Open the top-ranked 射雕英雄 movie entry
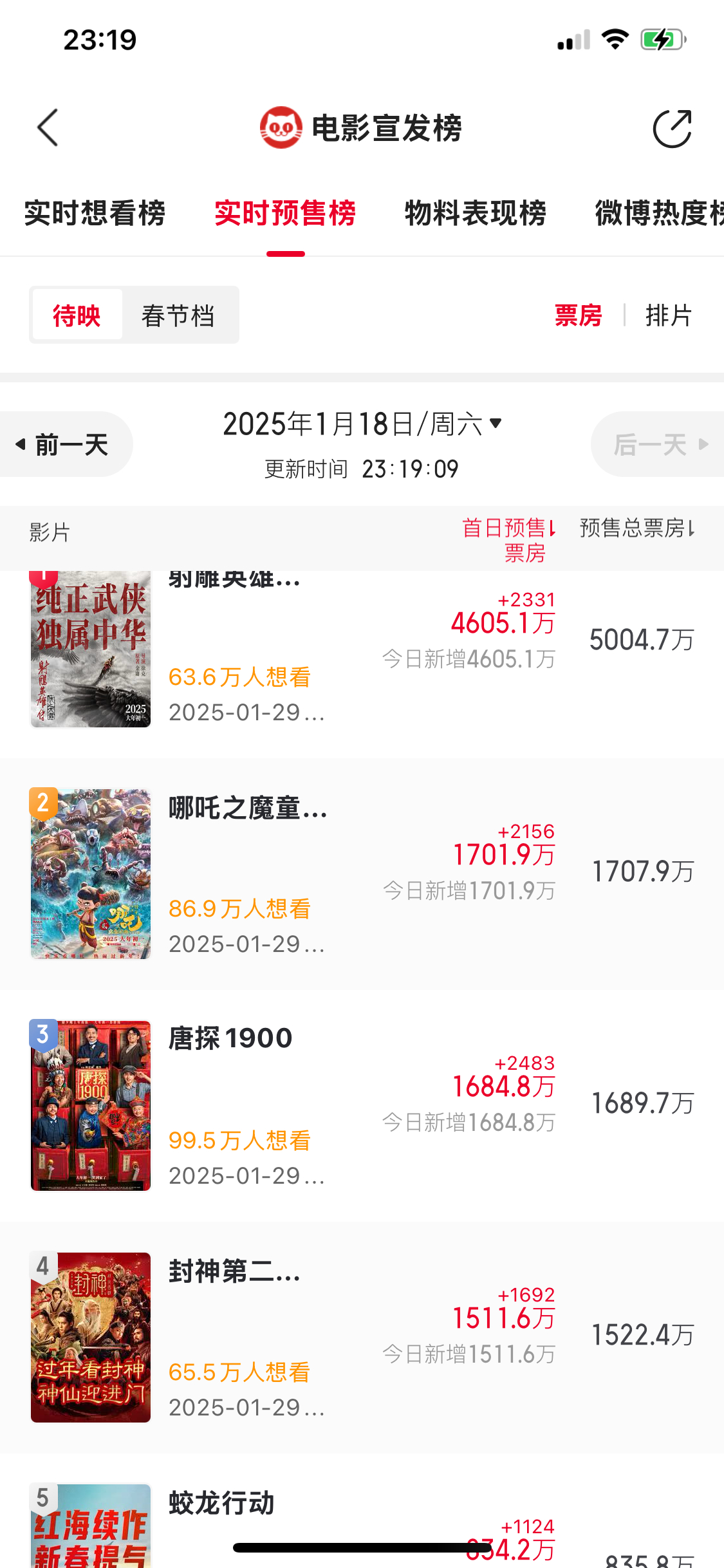The image size is (724, 1568). [362, 664]
